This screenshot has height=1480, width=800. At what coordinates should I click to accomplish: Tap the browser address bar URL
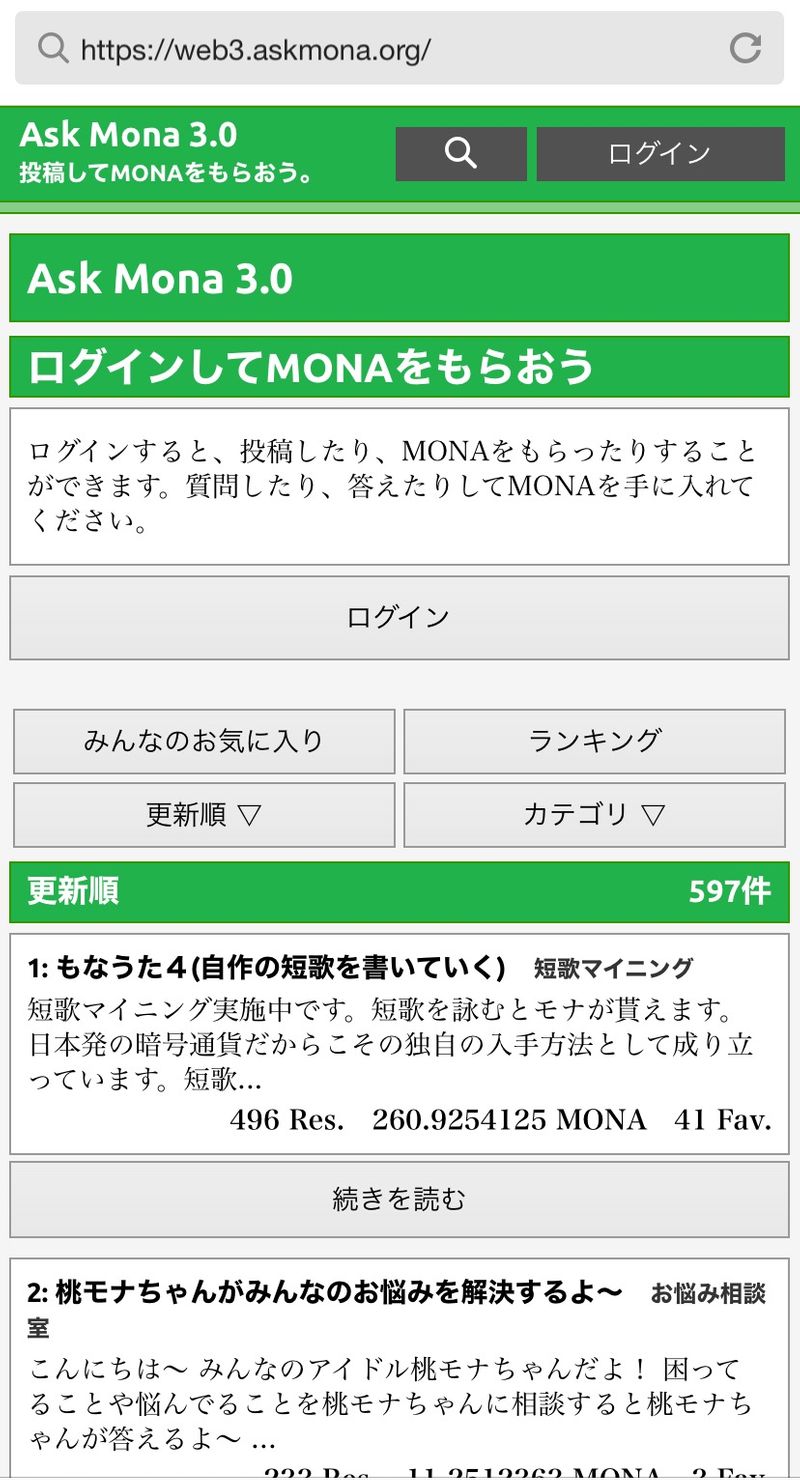tap(256, 49)
